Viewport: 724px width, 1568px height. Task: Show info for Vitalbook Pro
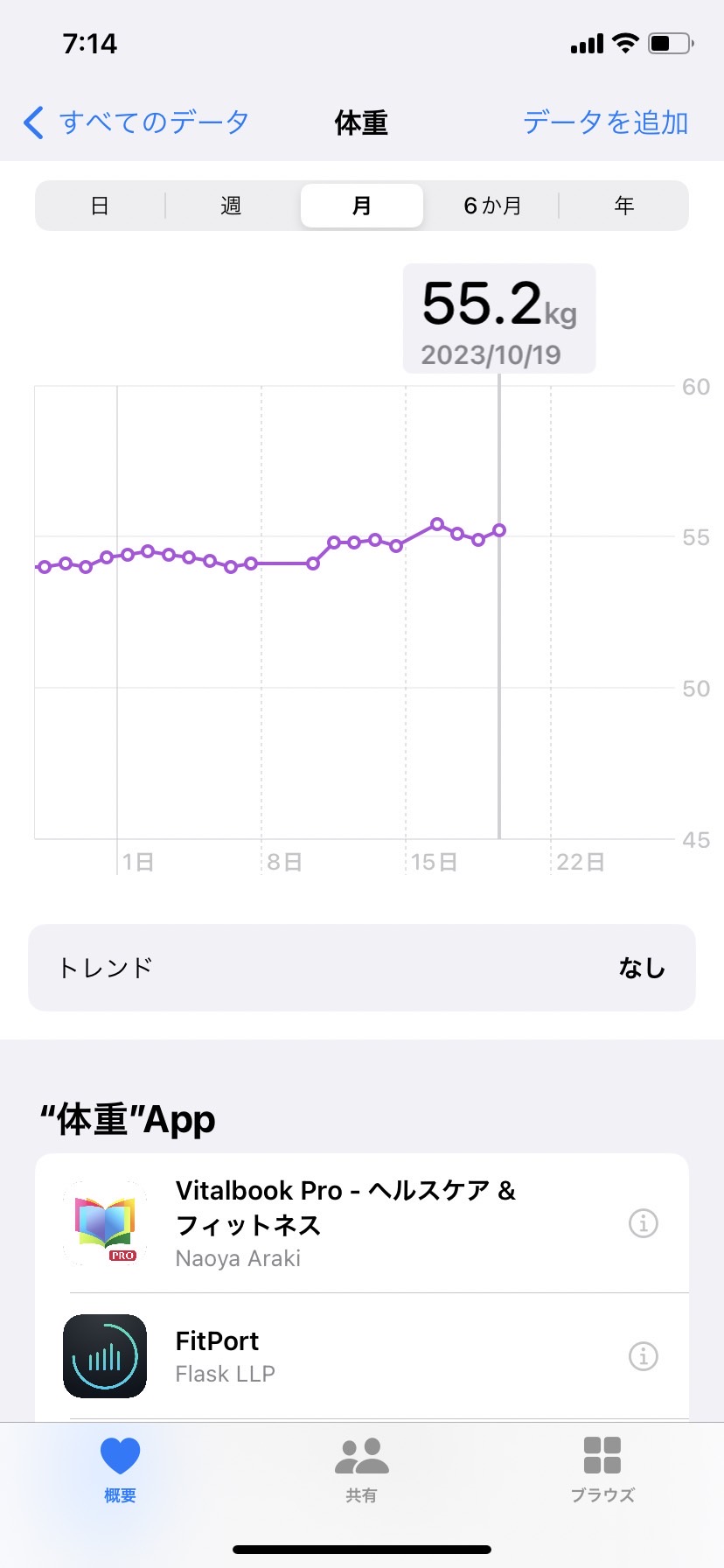(644, 1223)
